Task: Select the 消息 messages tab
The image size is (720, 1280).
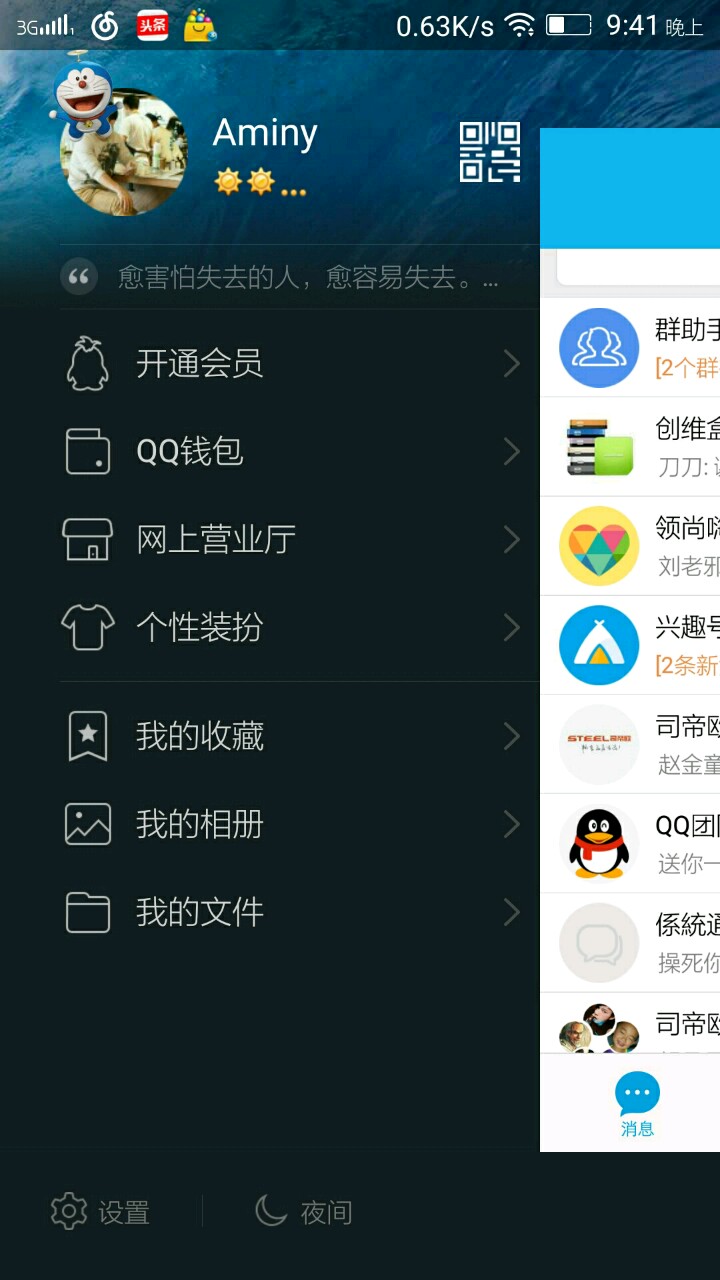Action: [637, 1104]
